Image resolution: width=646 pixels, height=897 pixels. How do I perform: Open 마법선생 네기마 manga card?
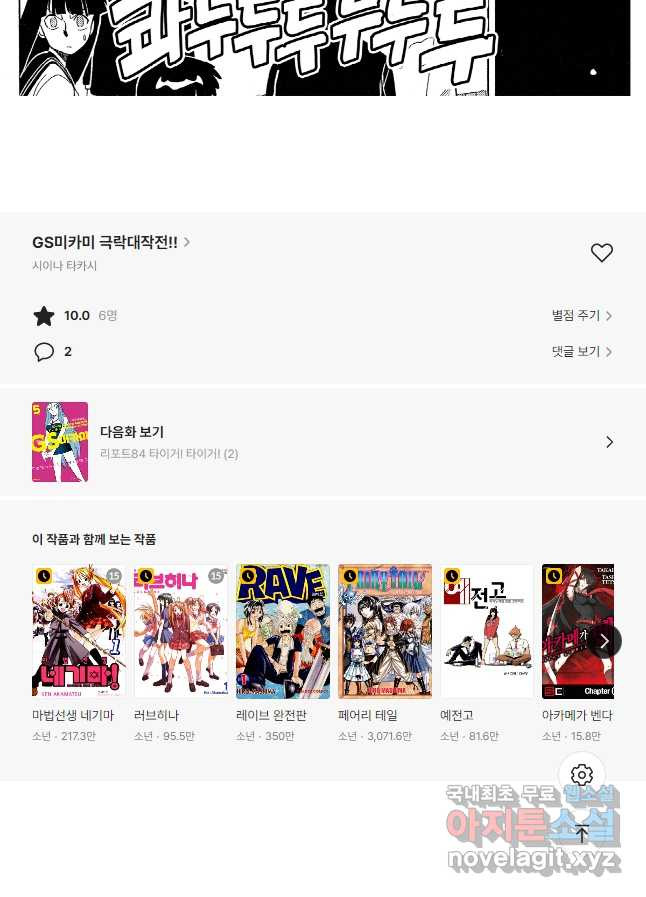(78, 631)
